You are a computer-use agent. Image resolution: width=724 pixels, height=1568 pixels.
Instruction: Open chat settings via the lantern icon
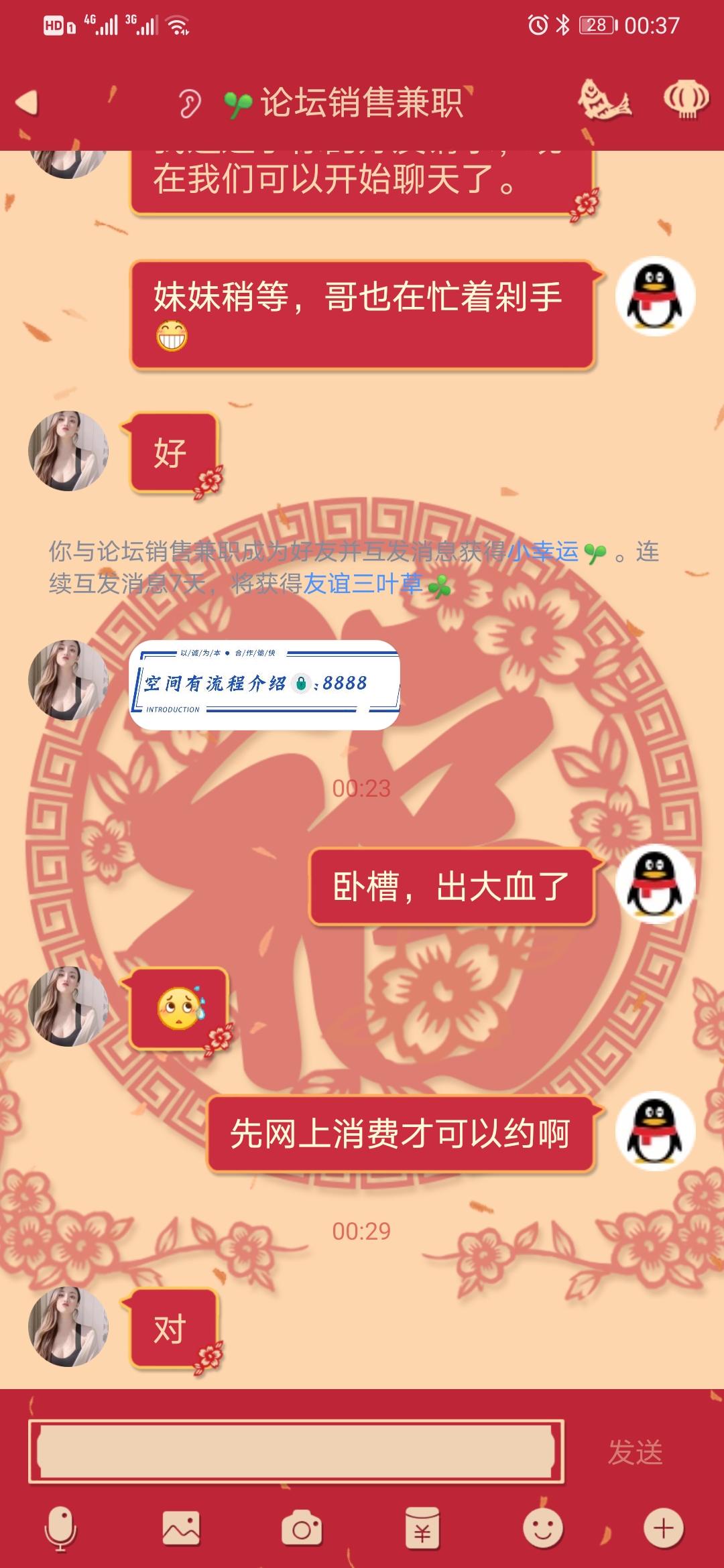[686, 101]
